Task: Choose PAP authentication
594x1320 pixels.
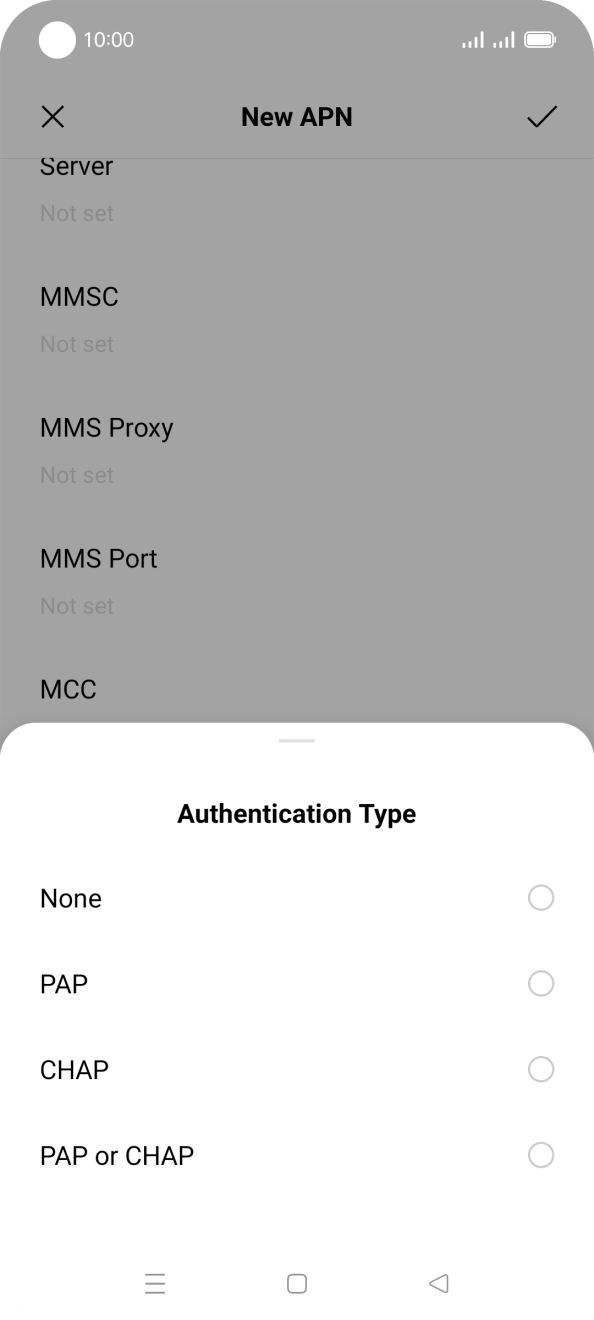Action: [x=297, y=984]
